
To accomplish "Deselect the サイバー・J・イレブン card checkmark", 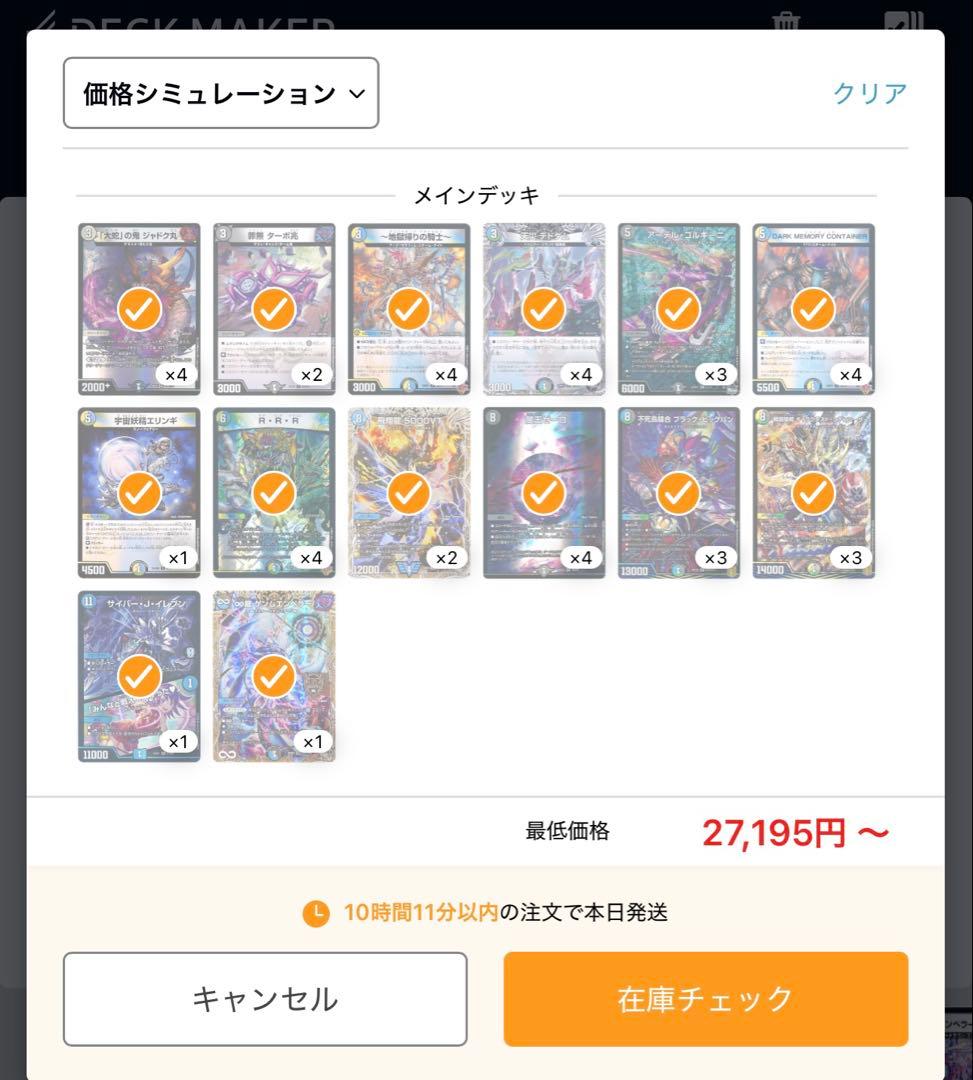I will pyautogui.click(x=139, y=676).
